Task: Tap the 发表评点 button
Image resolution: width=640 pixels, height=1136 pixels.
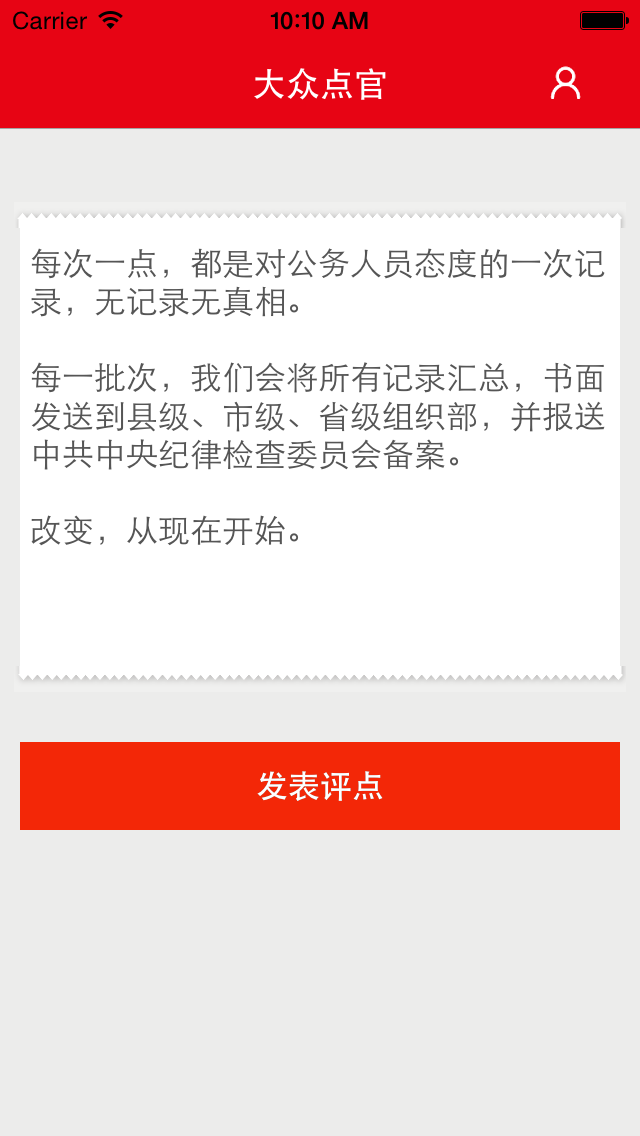Action: tap(320, 786)
